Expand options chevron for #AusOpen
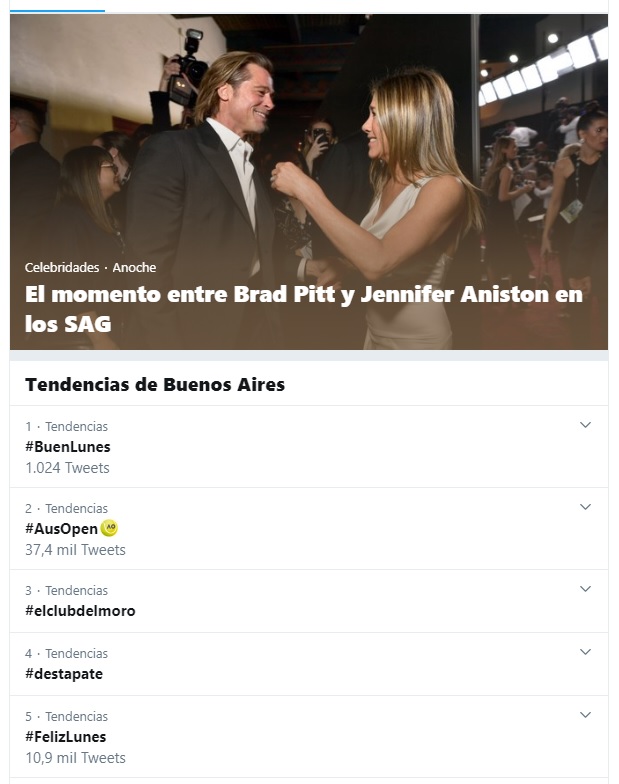Screen dimensions: 619x784 (x=586, y=507)
